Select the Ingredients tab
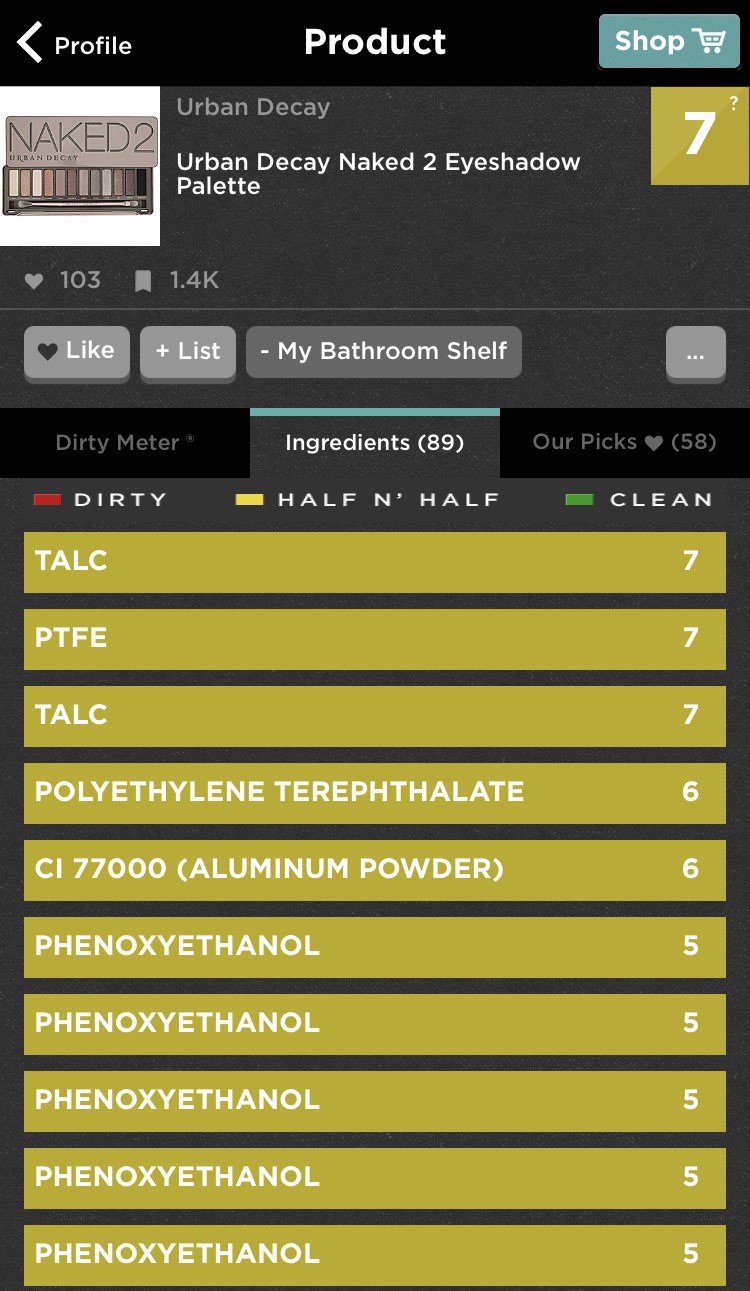This screenshot has height=1291, width=750. (x=375, y=443)
